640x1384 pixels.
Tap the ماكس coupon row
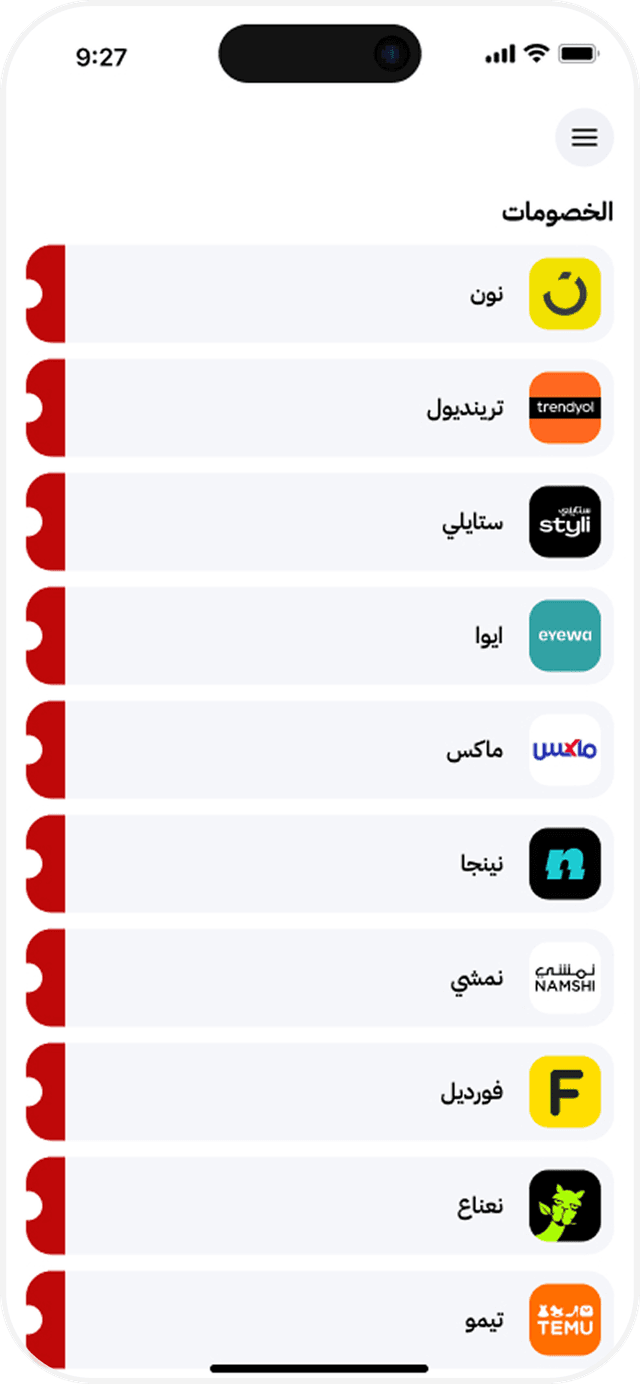pyautogui.click(x=320, y=750)
